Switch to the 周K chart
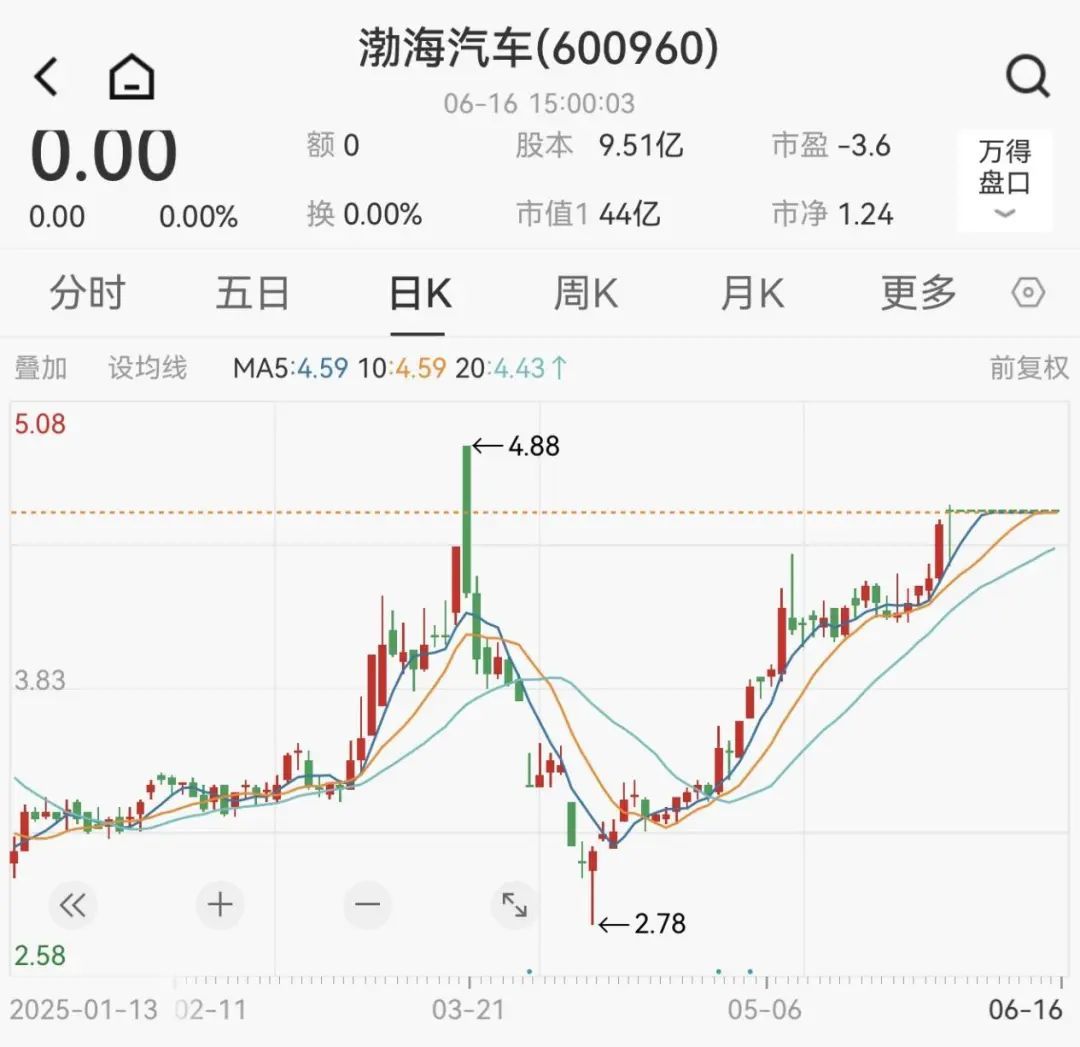Image resolution: width=1080 pixels, height=1047 pixels. [585, 294]
